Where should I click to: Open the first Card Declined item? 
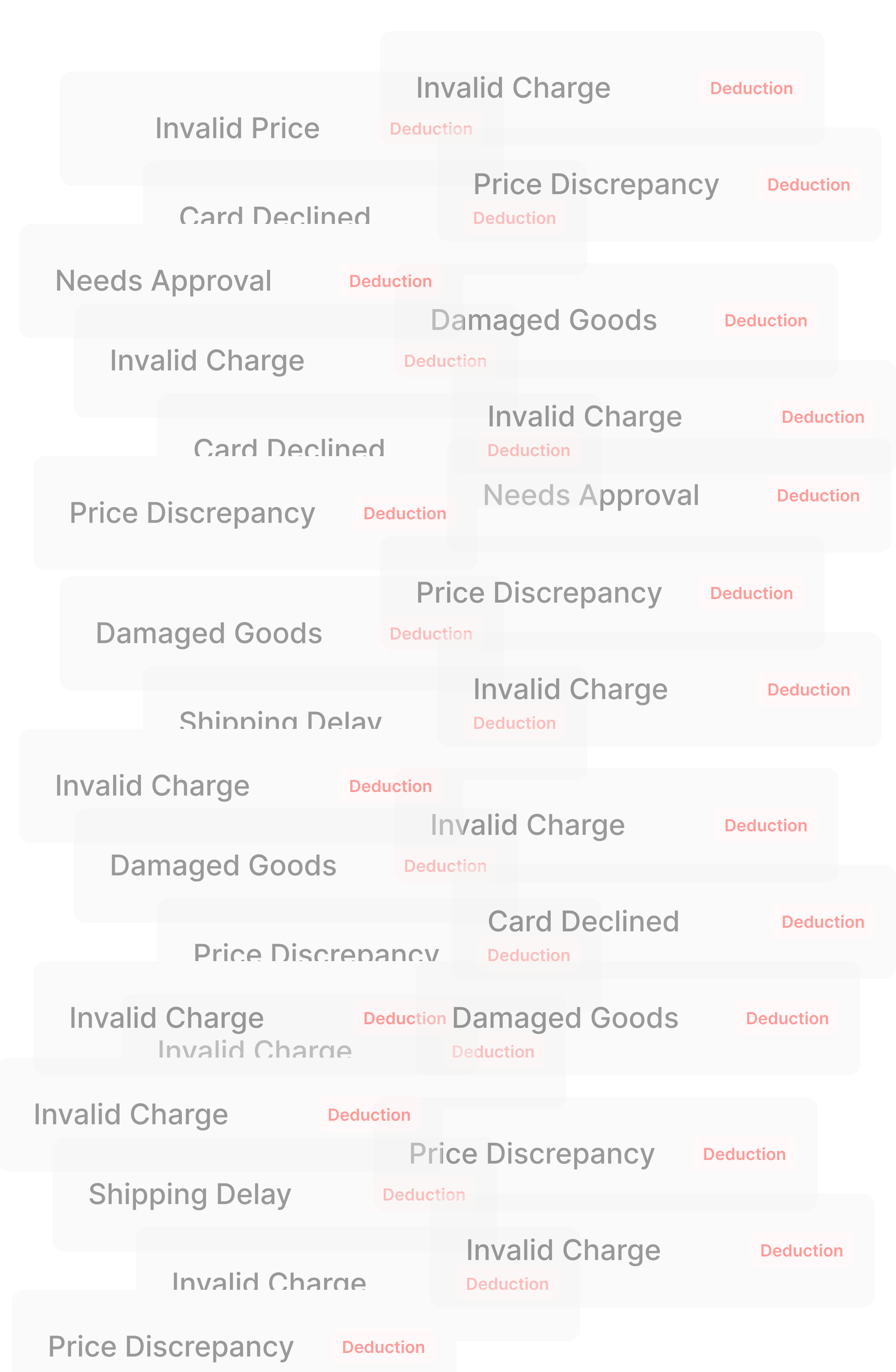point(274,217)
